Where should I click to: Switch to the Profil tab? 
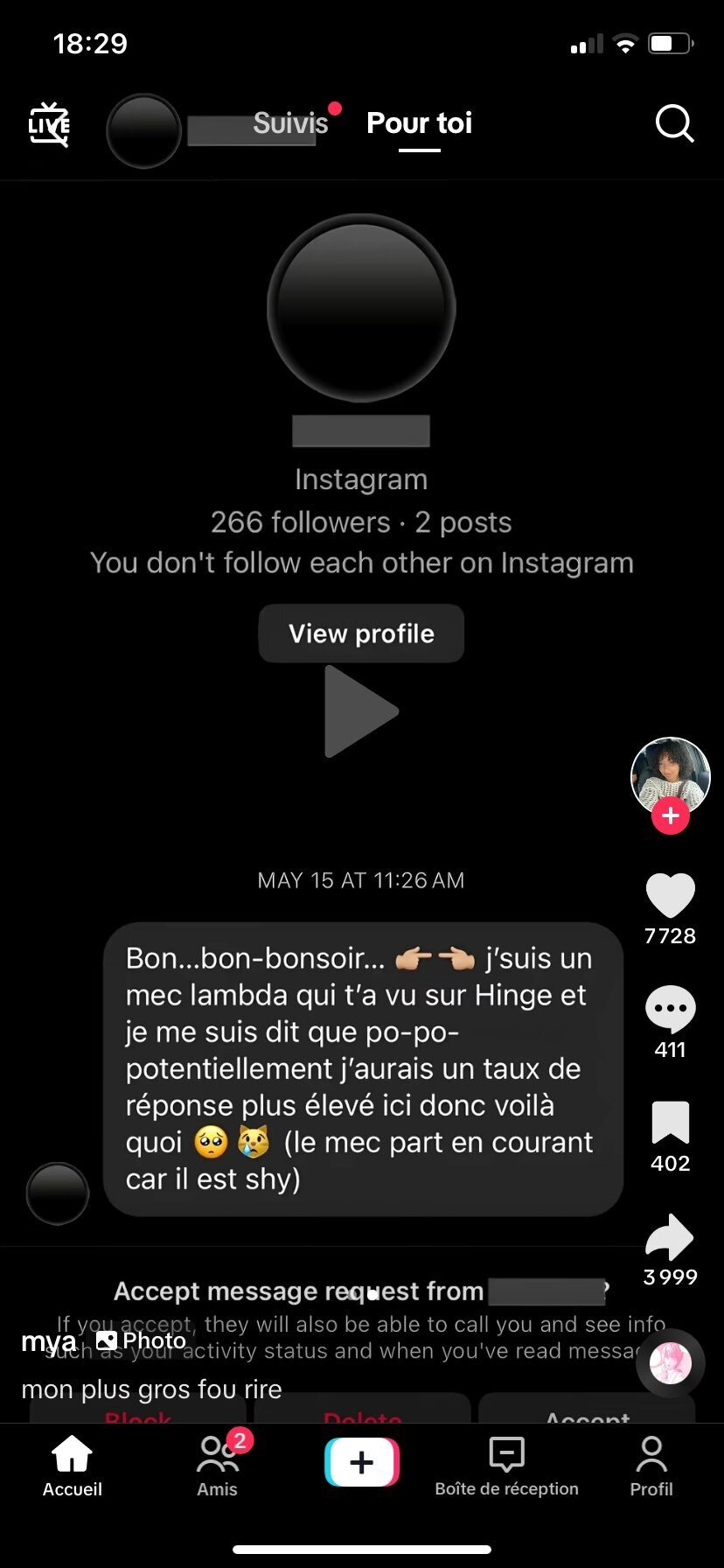[x=651, y=1466]
